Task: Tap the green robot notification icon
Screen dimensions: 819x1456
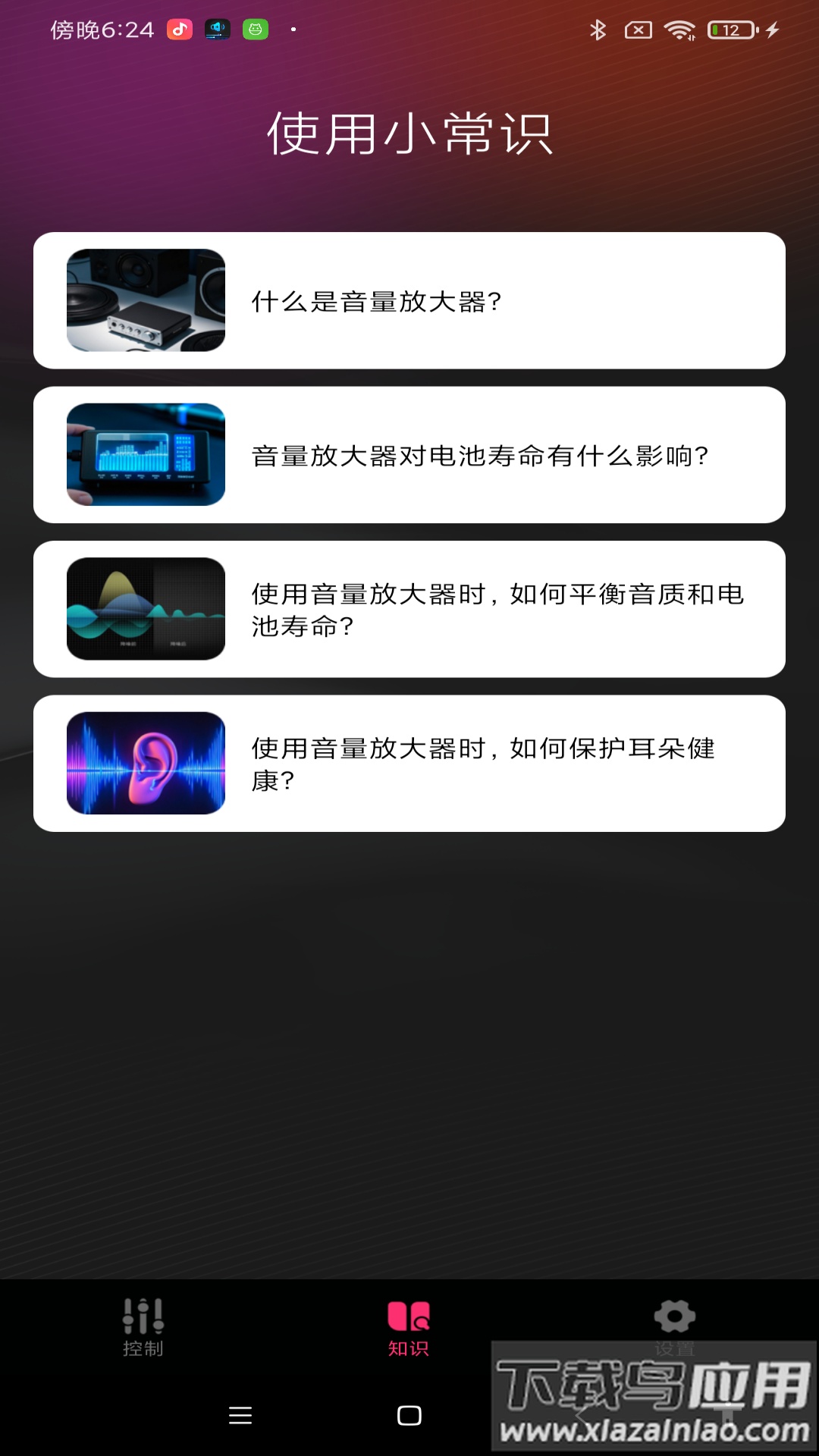Action: (x=256, y=30)
